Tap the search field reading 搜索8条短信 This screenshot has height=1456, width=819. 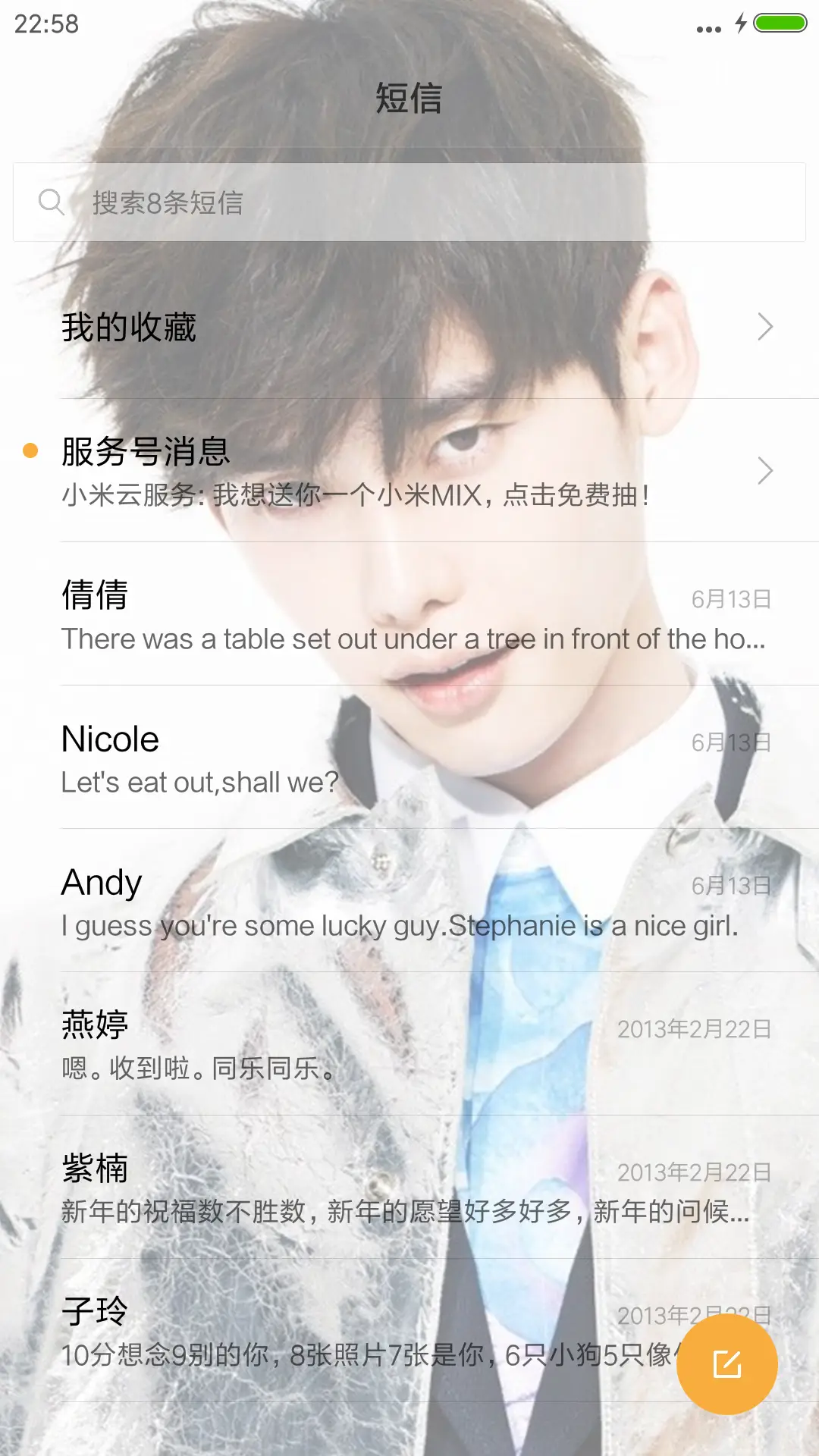[303, 202]
